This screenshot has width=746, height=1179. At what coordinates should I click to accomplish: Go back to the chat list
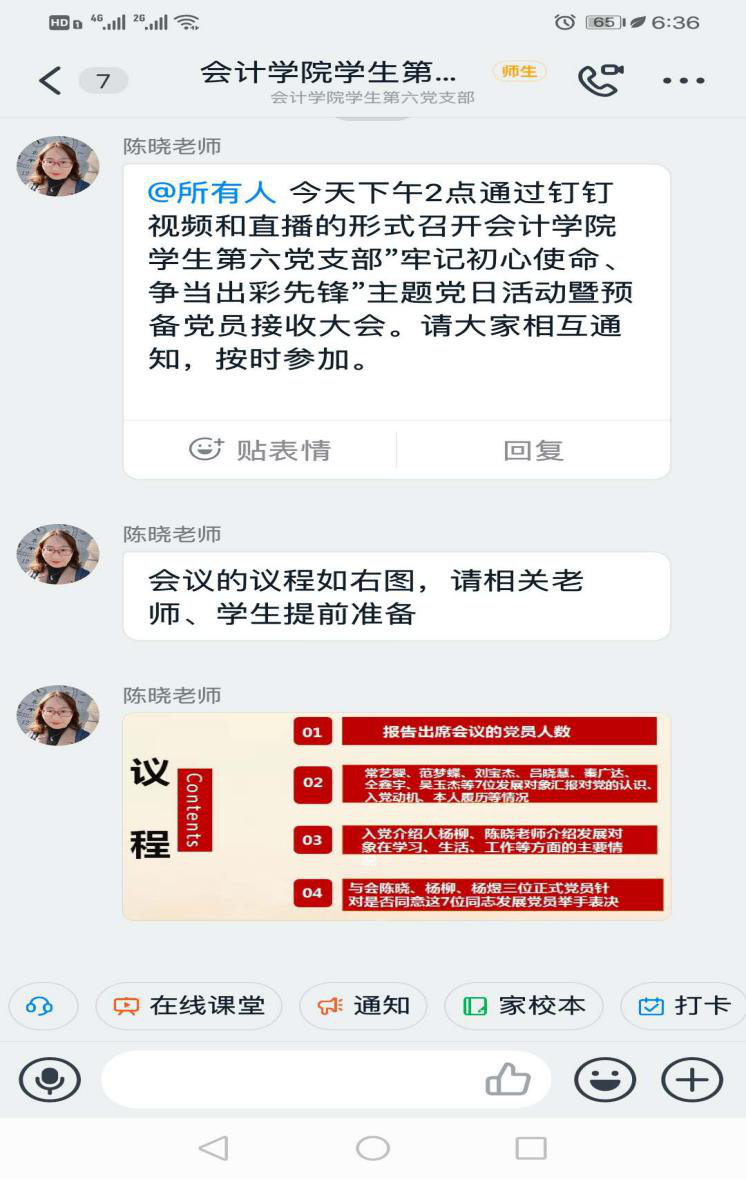[x=50, y=80]
